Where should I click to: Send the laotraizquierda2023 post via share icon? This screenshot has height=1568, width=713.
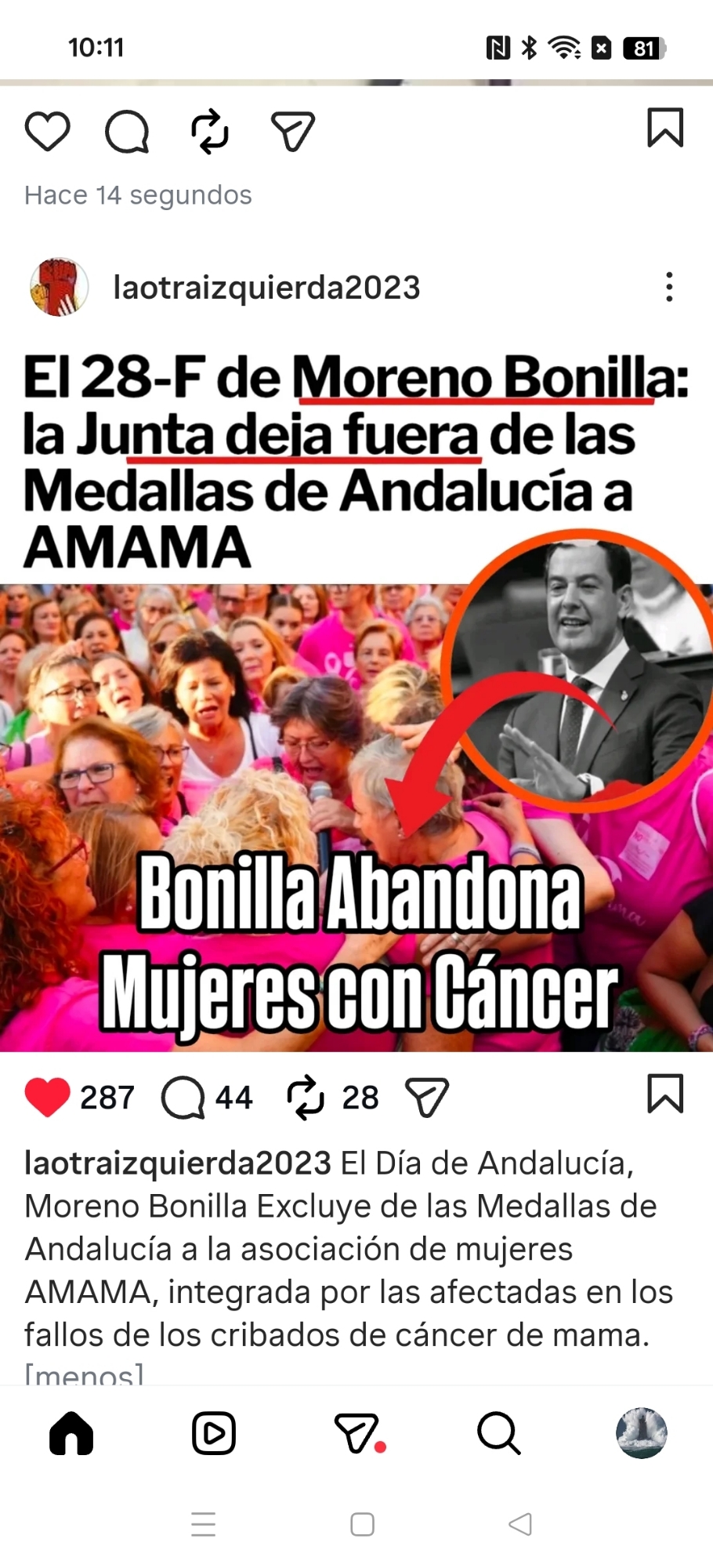pyautogui.click(x=426, y=1096)
